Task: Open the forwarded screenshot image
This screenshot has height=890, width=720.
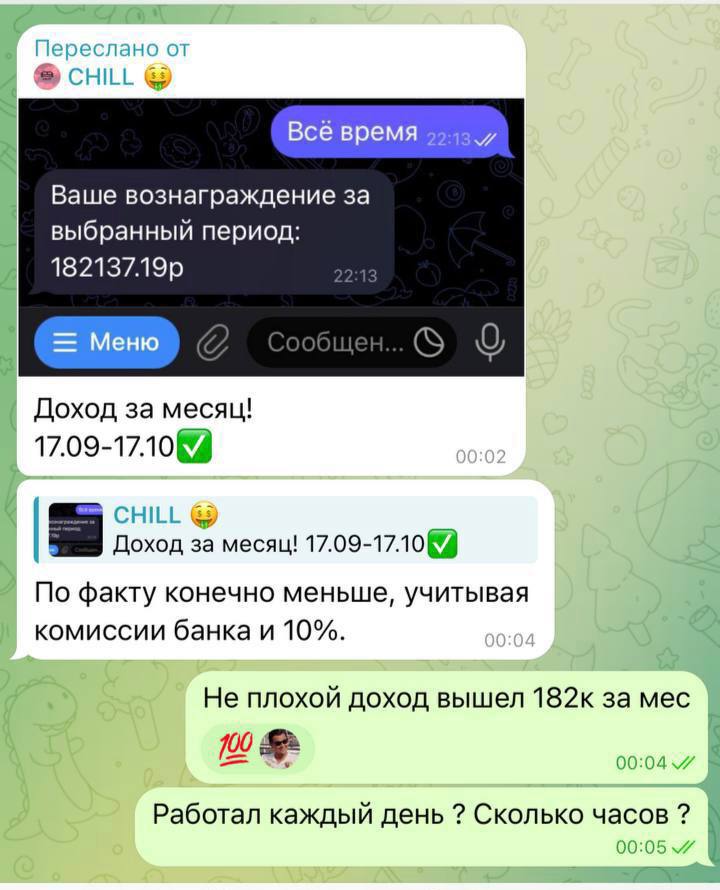Action: [270, 235]
